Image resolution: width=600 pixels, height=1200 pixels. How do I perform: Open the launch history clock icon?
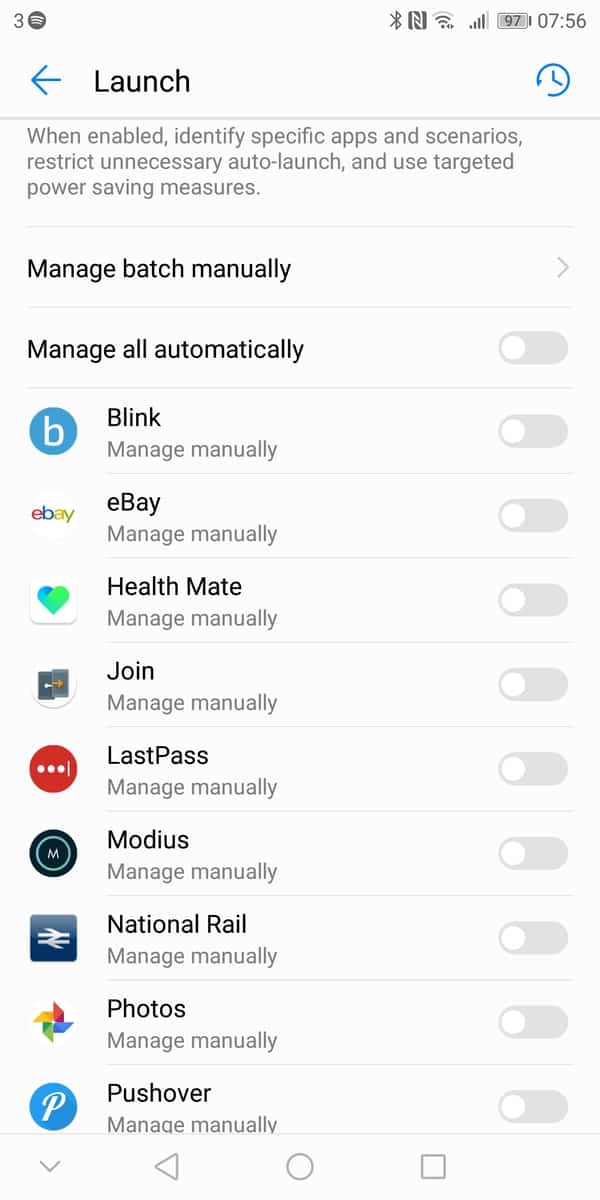pos(552,81)
